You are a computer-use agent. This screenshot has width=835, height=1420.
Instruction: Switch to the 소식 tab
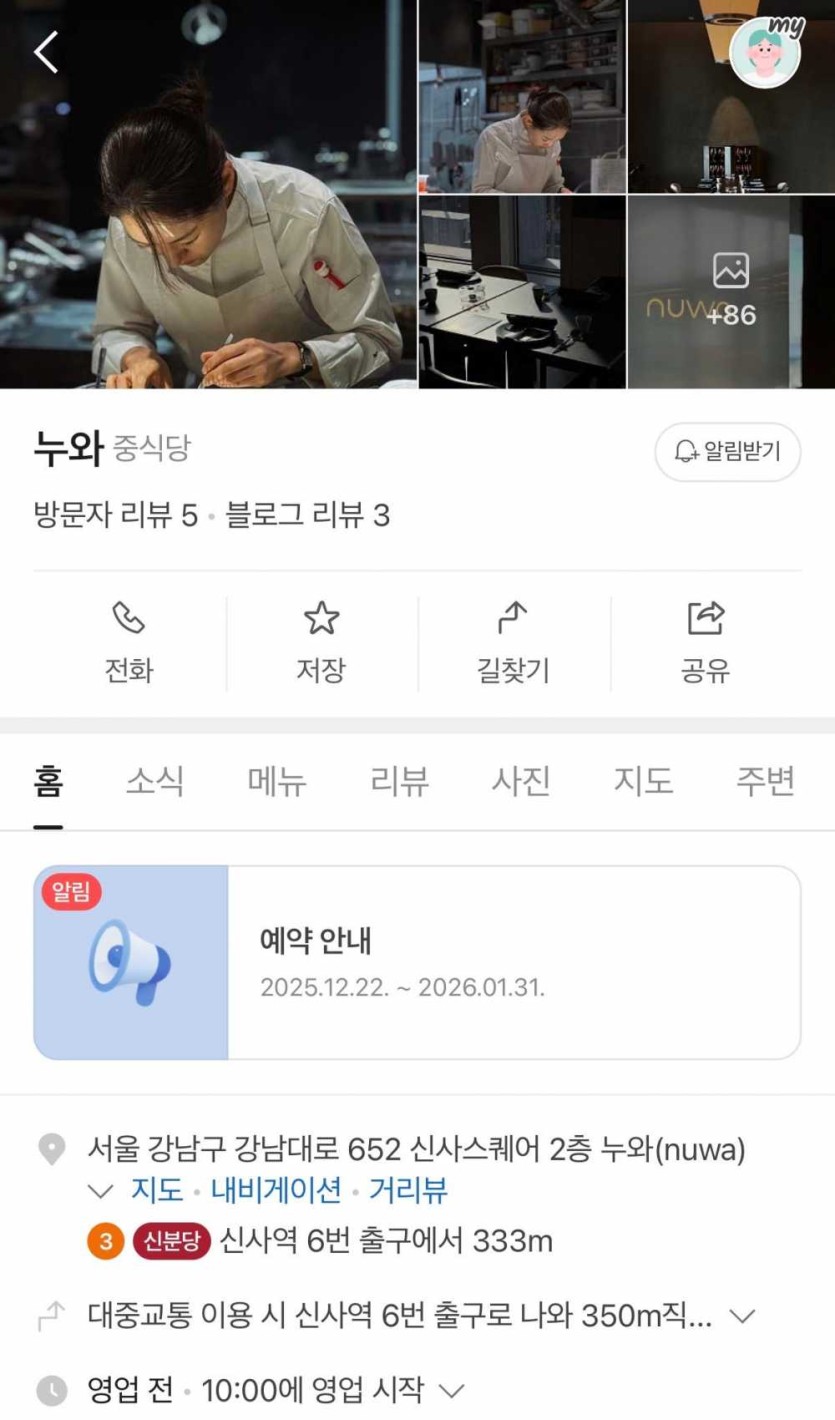155,781
